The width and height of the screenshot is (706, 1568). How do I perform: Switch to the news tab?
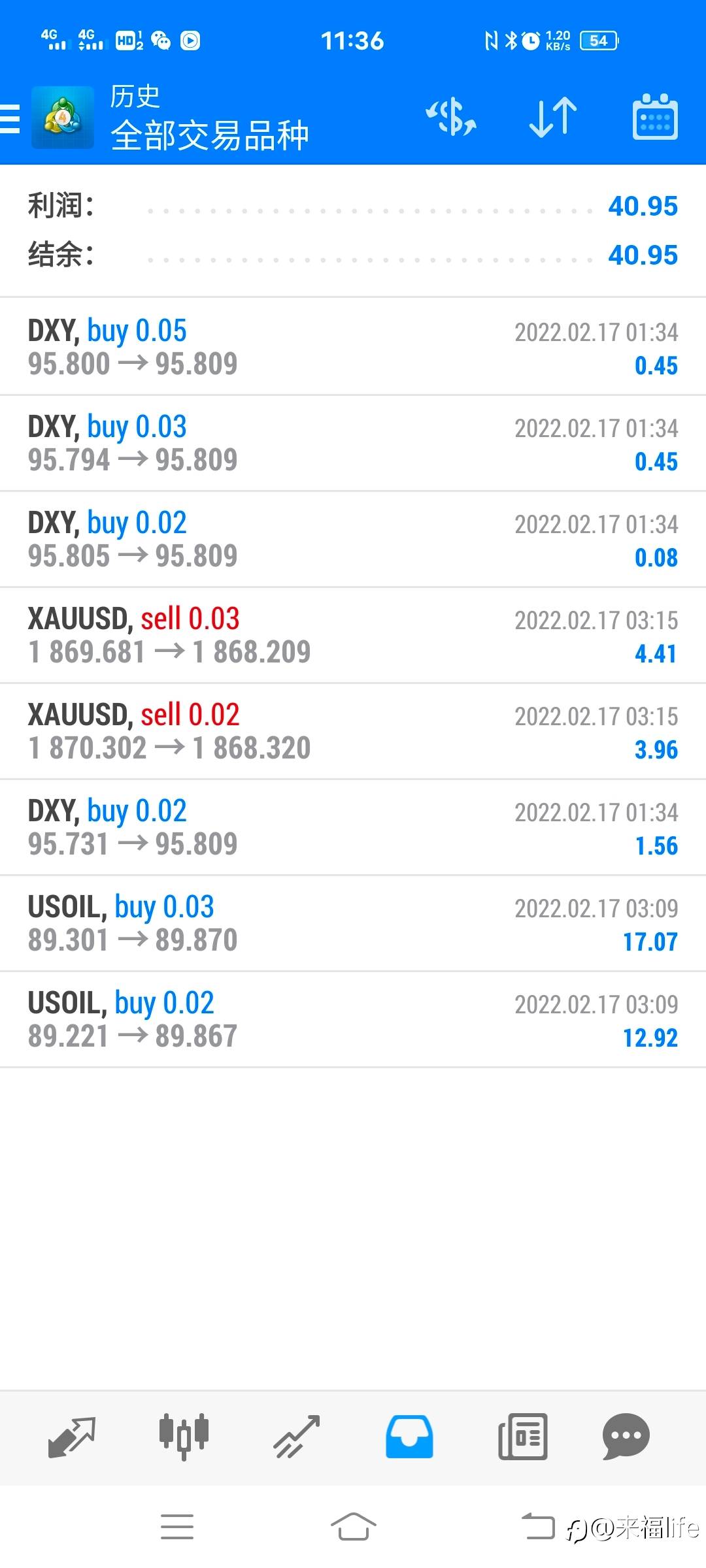tap(522, 1437)
